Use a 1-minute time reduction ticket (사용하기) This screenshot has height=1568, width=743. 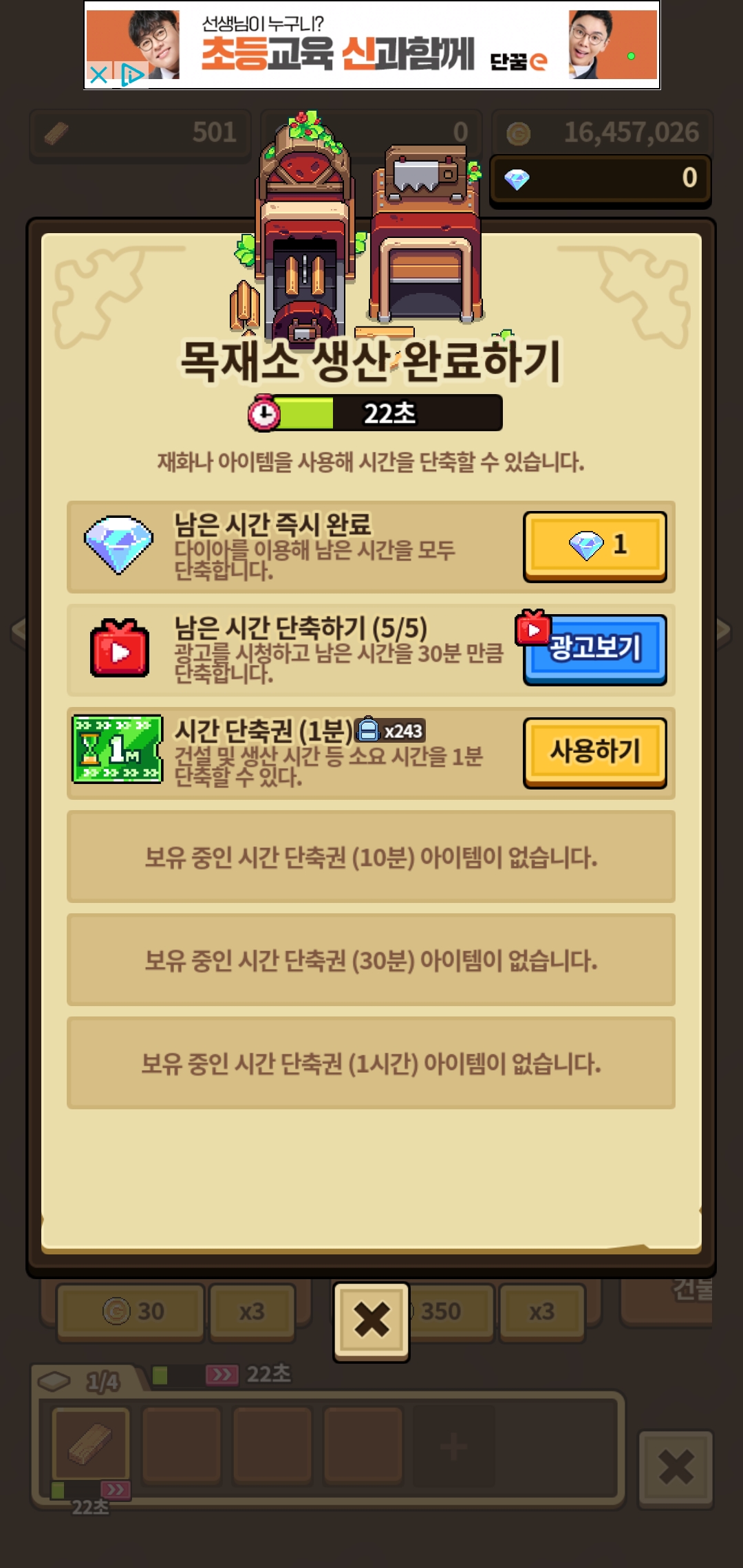[594, 752]
